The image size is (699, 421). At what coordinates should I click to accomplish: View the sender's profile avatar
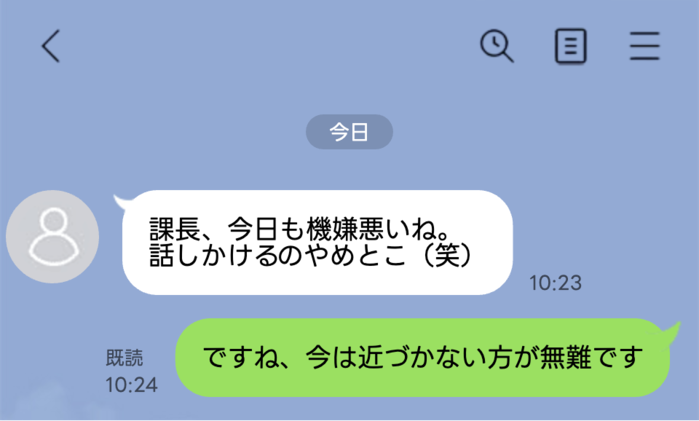click(x=53, y=236)
